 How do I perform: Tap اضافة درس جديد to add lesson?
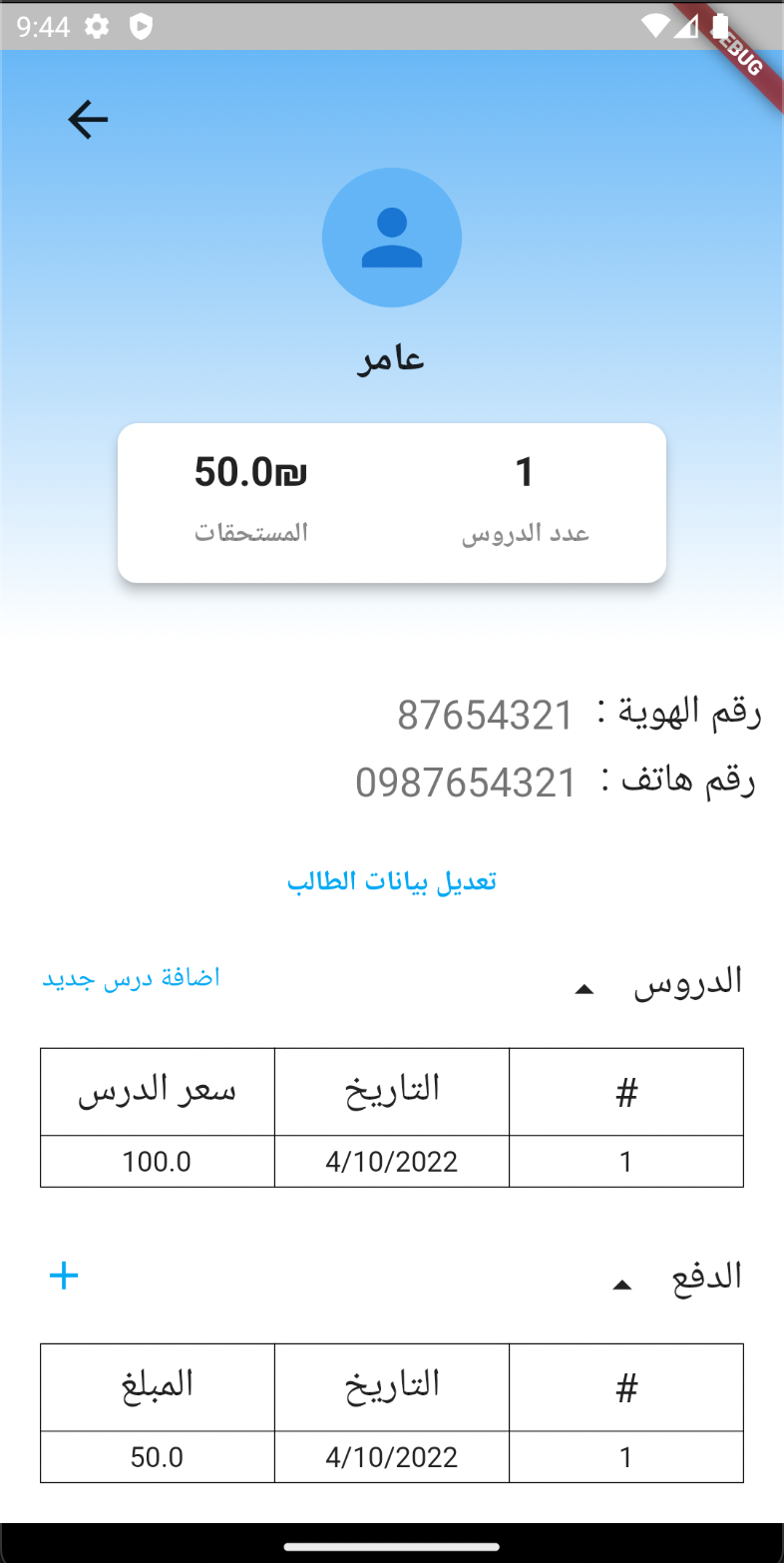pyautogui.click(x=131, y=978)
